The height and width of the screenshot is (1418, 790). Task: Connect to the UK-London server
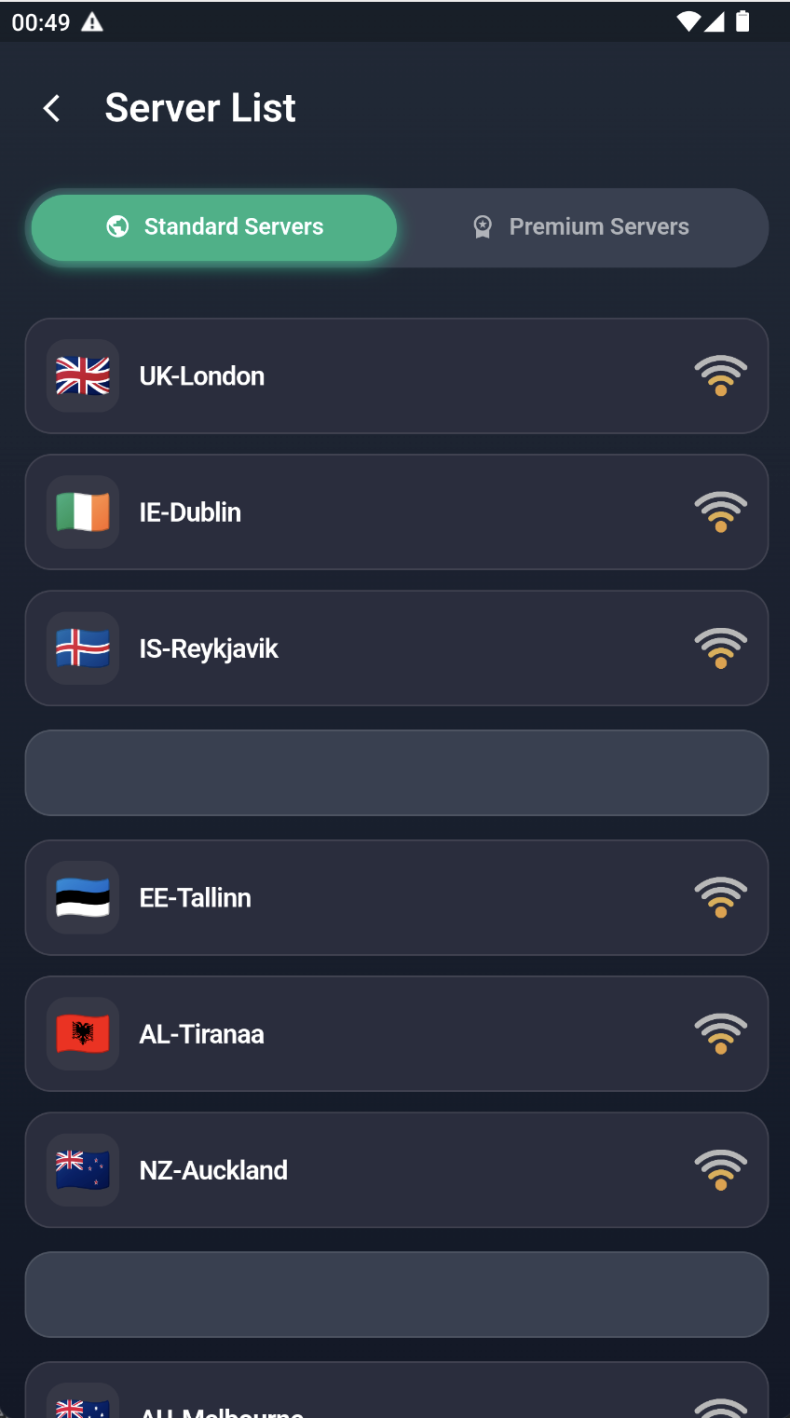pos(396,376)
